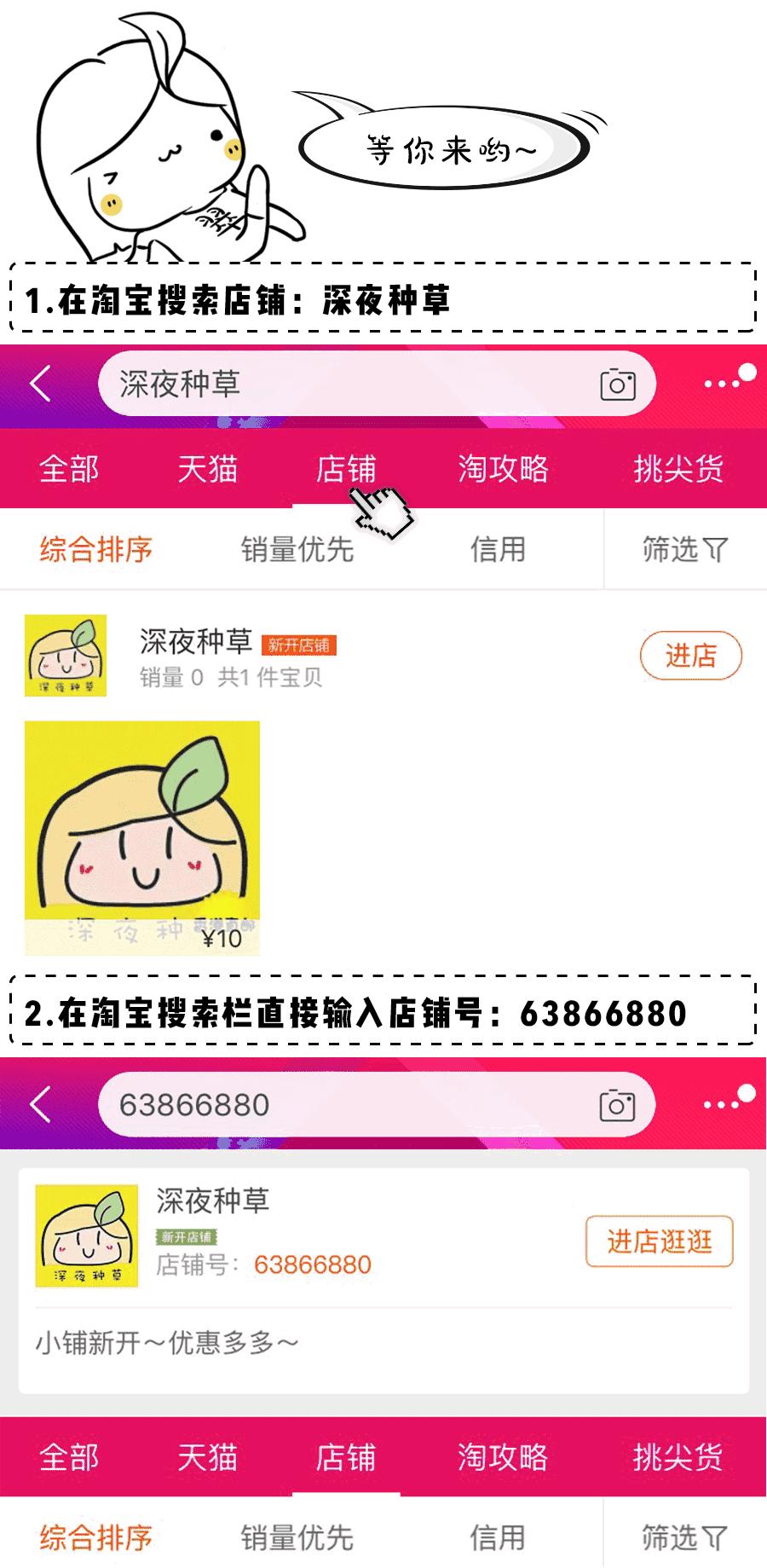767x1568 pixels.
Task: Tap the back arrow above the 63866880 field
Action: point(43,1103)
